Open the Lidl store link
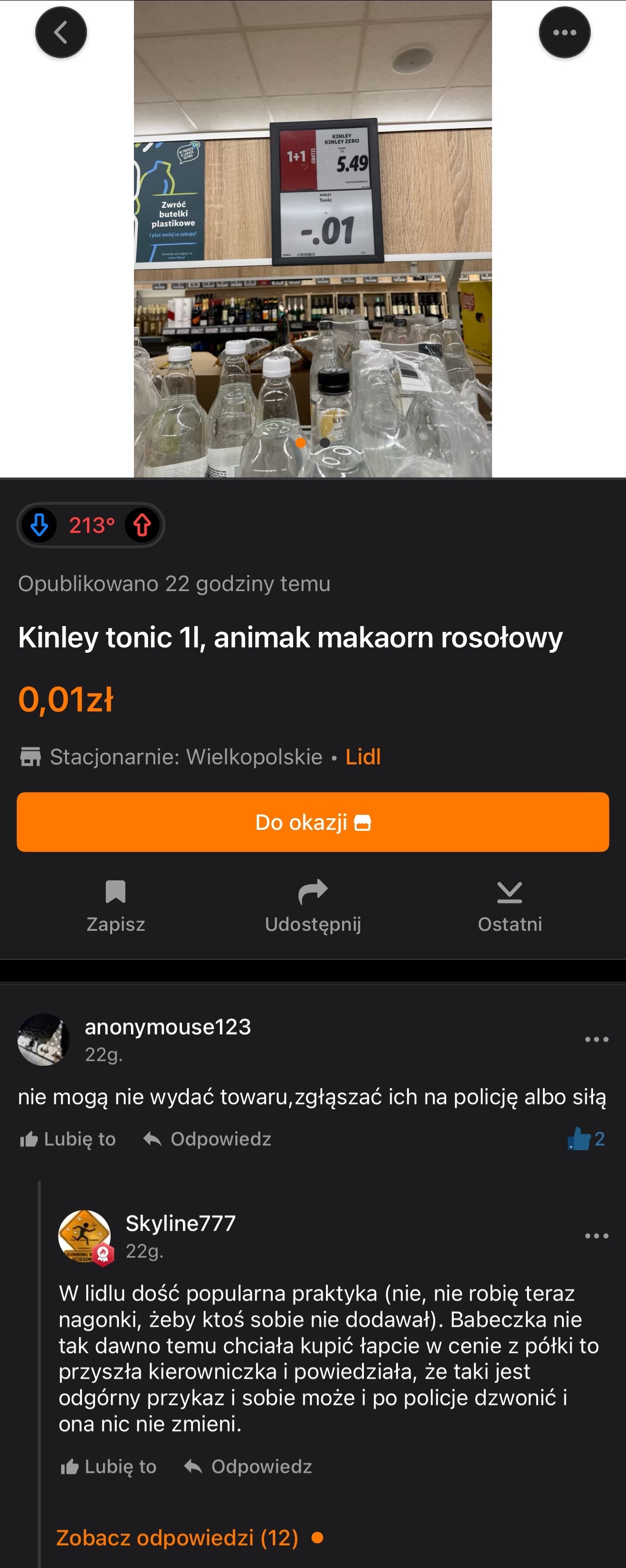Image resolution: width=626 pixels, height=1568 pixels. 363,757
